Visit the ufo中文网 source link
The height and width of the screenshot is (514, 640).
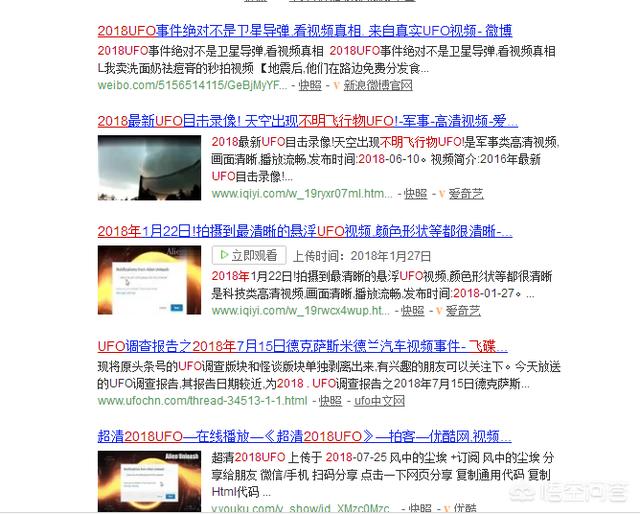click(x=379, y=401)
